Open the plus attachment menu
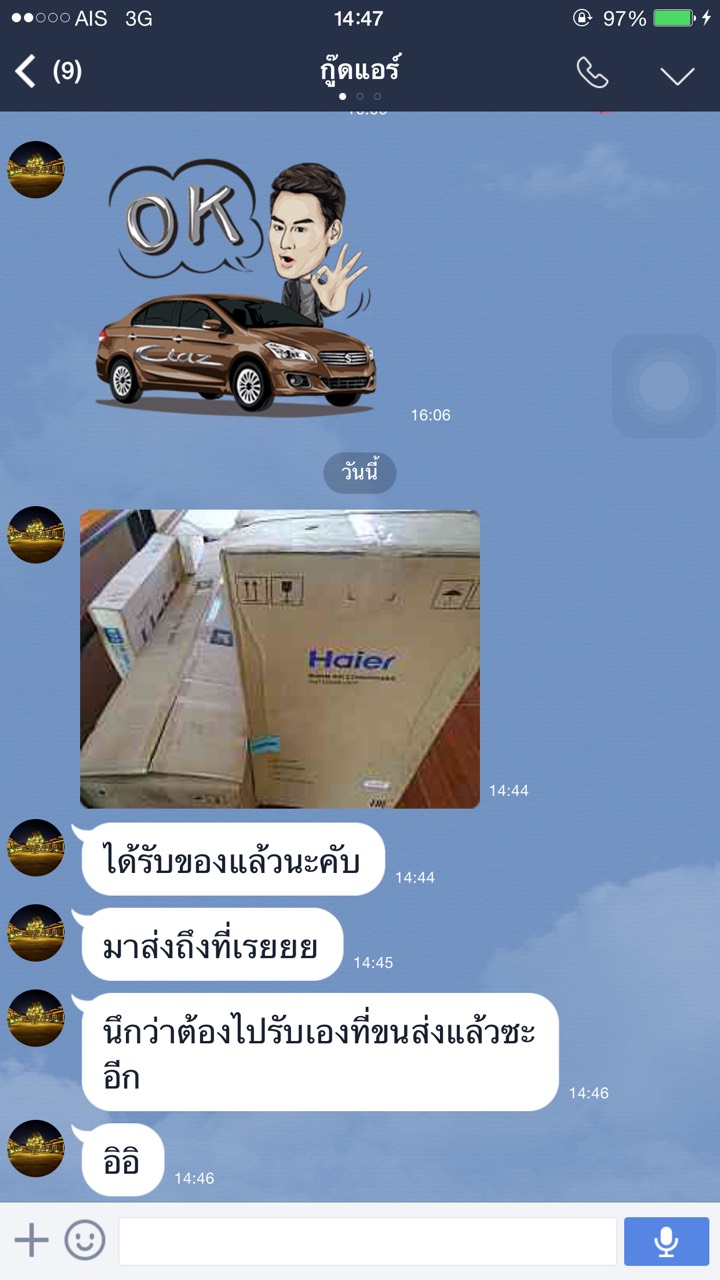 31,1241
